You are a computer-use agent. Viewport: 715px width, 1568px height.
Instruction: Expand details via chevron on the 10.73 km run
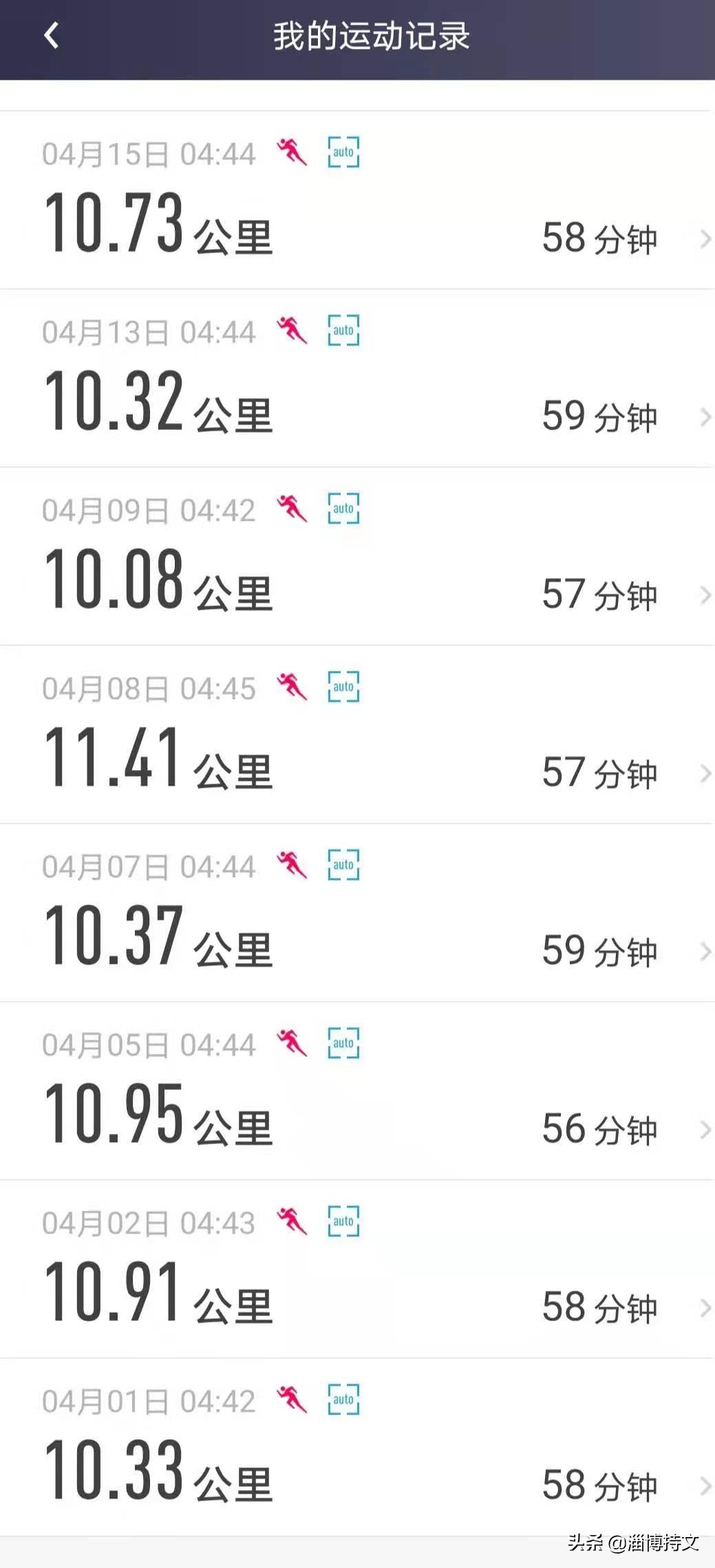(x=705, y=239)
